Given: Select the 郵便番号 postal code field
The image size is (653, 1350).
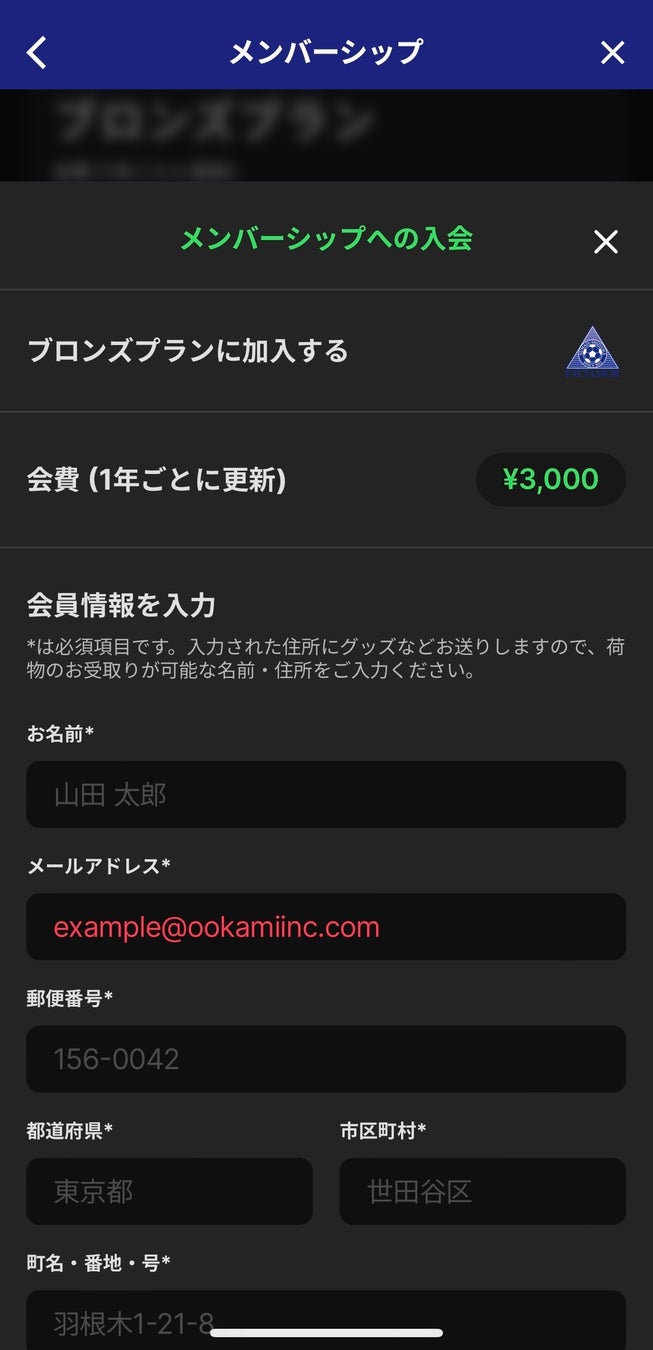Looking at the screenshot, I should pyautogui.click(x=326, y=1059).
